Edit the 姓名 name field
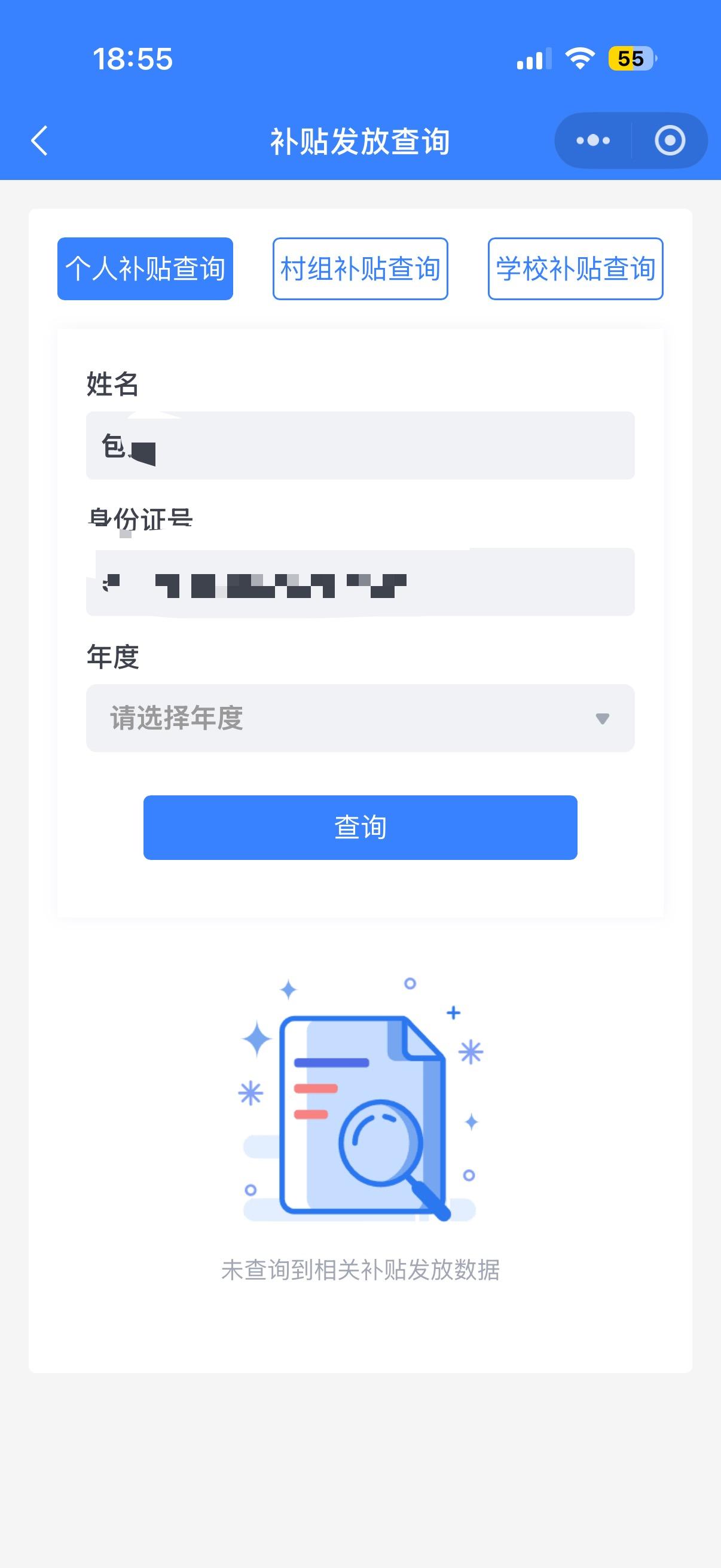Screen dimensions: 721x1568 (360, 446)
